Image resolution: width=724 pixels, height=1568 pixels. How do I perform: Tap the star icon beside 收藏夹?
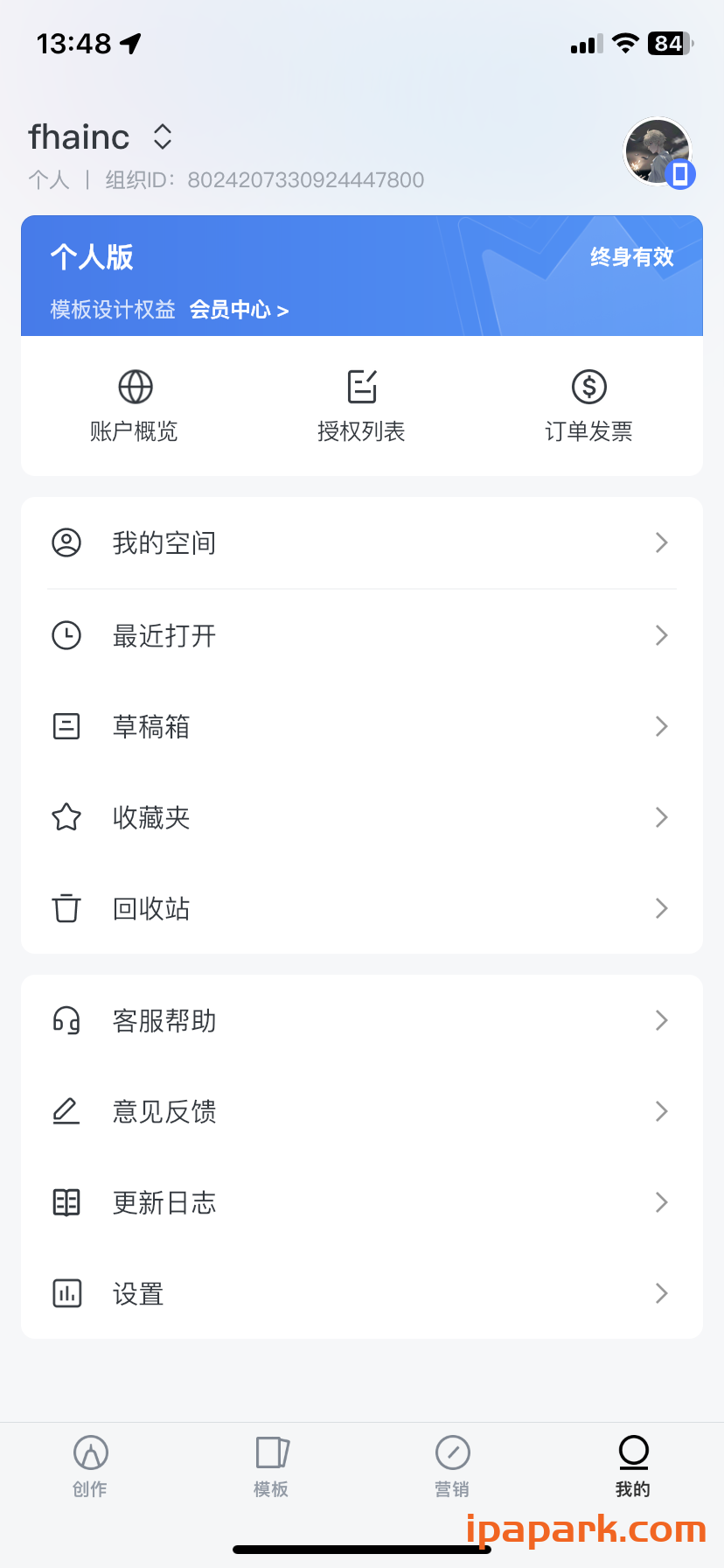[x=66, y=817]
